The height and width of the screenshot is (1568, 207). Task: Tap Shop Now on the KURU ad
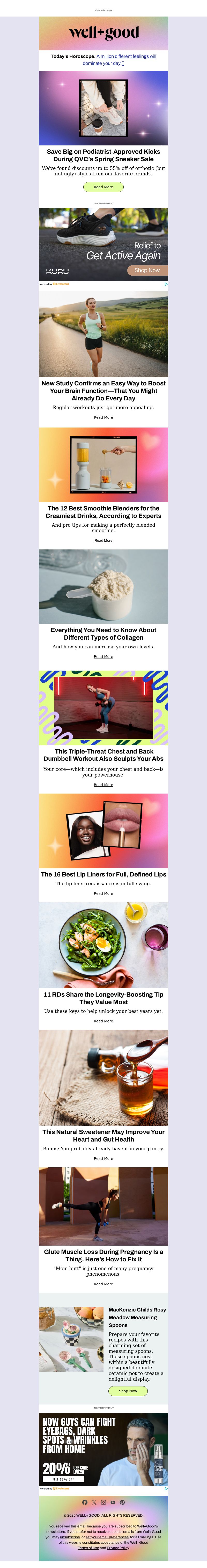pos(147,270)
